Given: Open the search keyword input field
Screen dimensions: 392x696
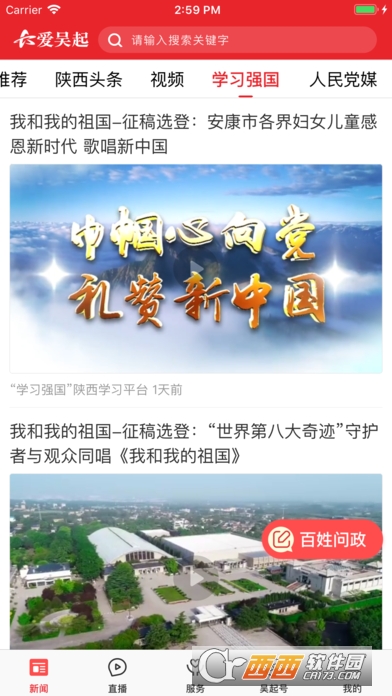Looking at the screenshot, I should point(237,40).
